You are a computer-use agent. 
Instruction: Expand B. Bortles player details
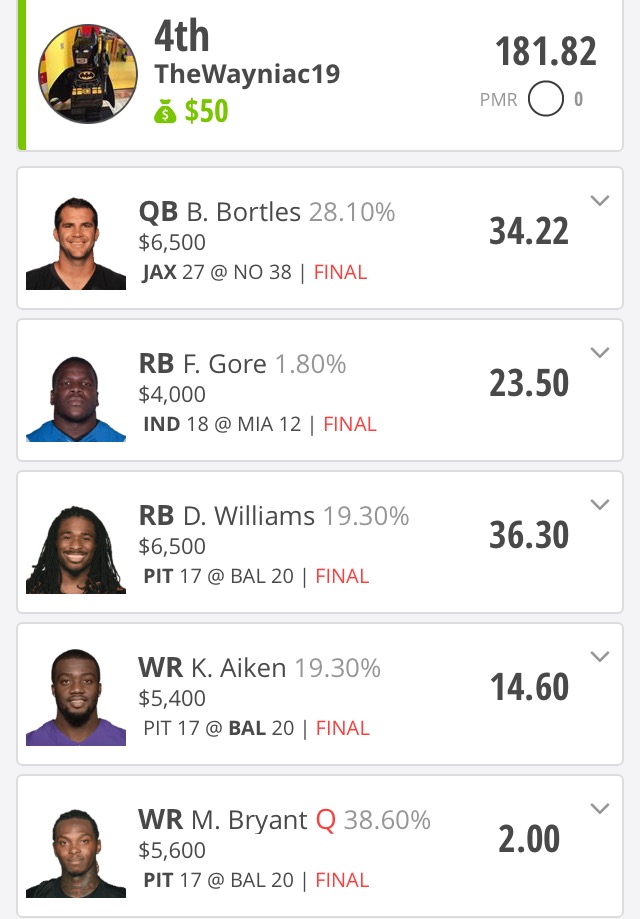(600, 201)
